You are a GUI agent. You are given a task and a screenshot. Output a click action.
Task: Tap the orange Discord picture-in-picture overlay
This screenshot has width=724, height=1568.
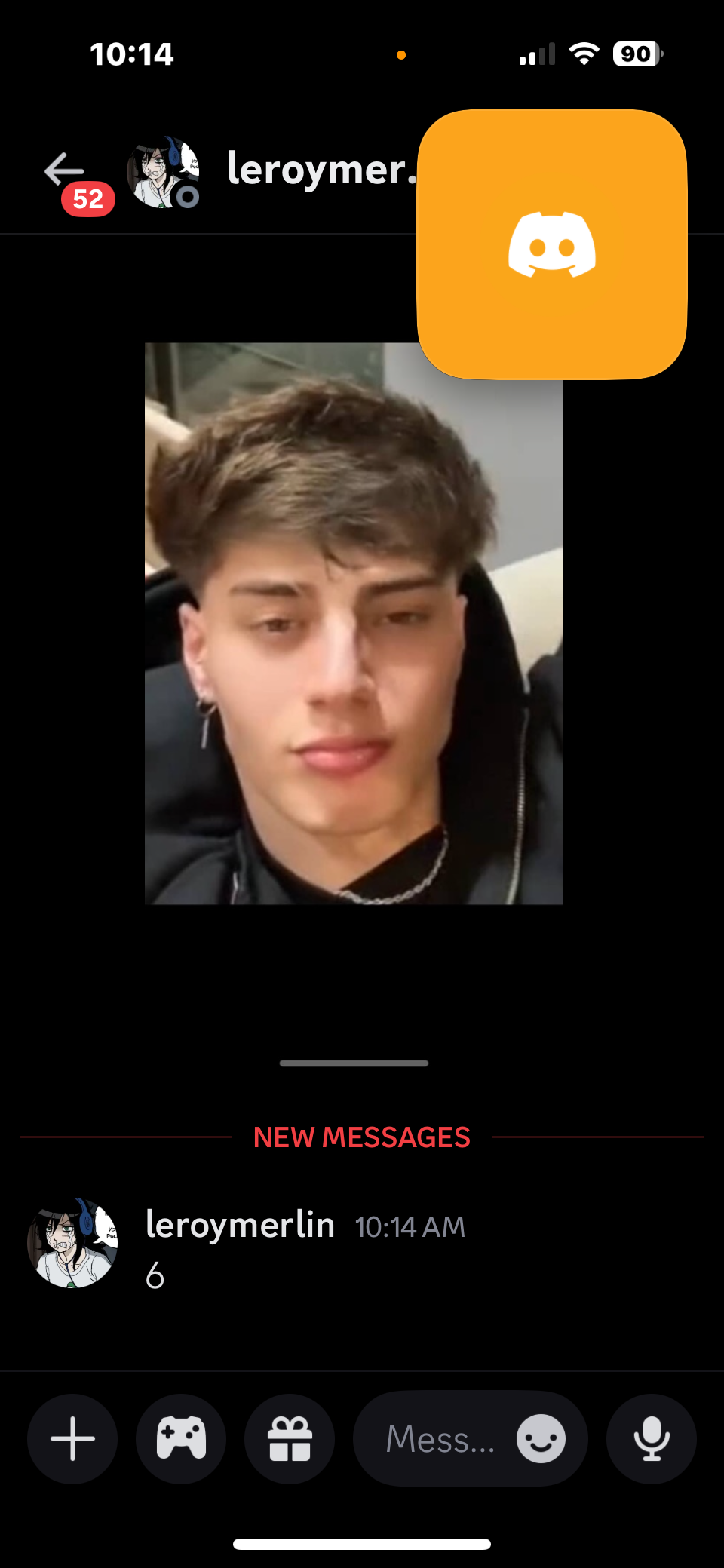pyautogui.click(x=552, y=244)
